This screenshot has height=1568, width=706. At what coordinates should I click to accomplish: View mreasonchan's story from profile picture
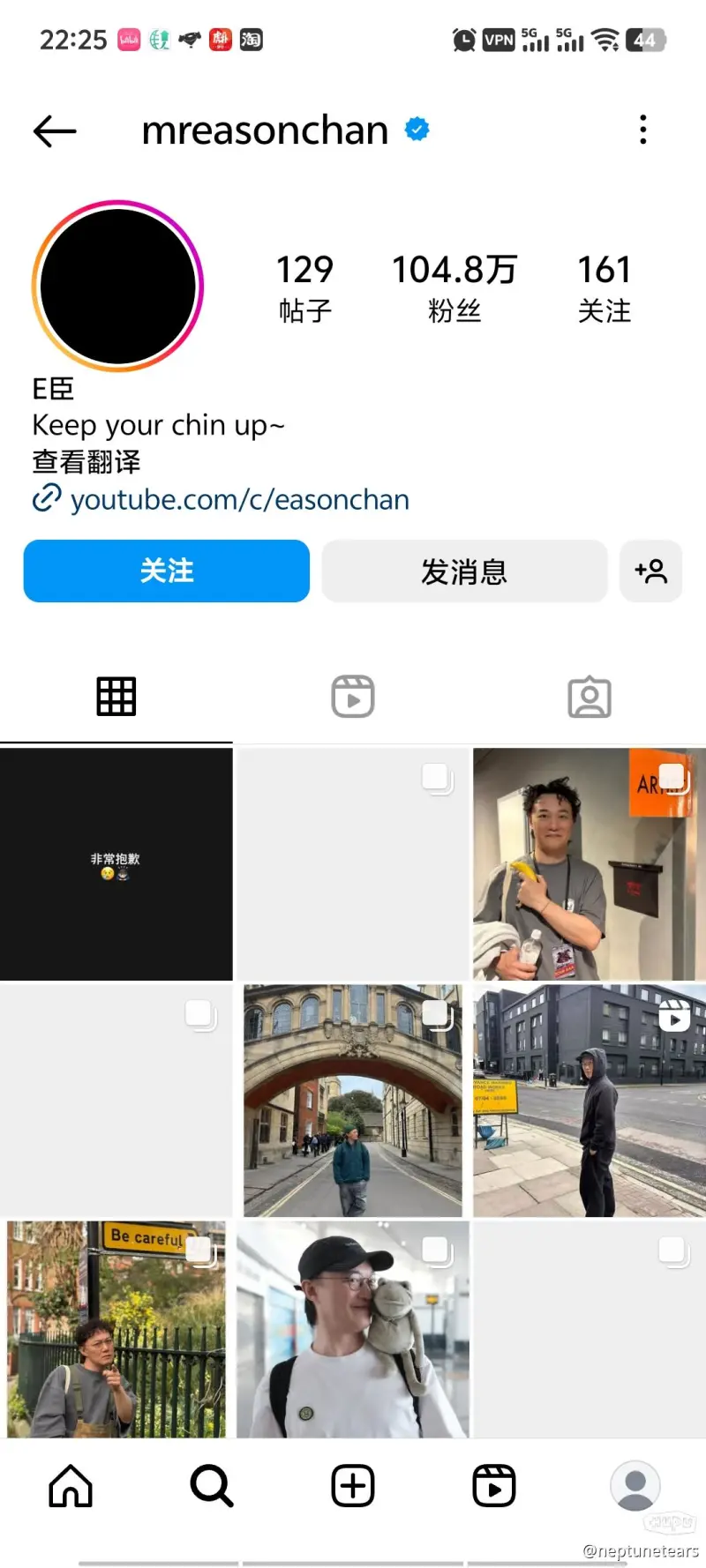(x=118, y=286)
